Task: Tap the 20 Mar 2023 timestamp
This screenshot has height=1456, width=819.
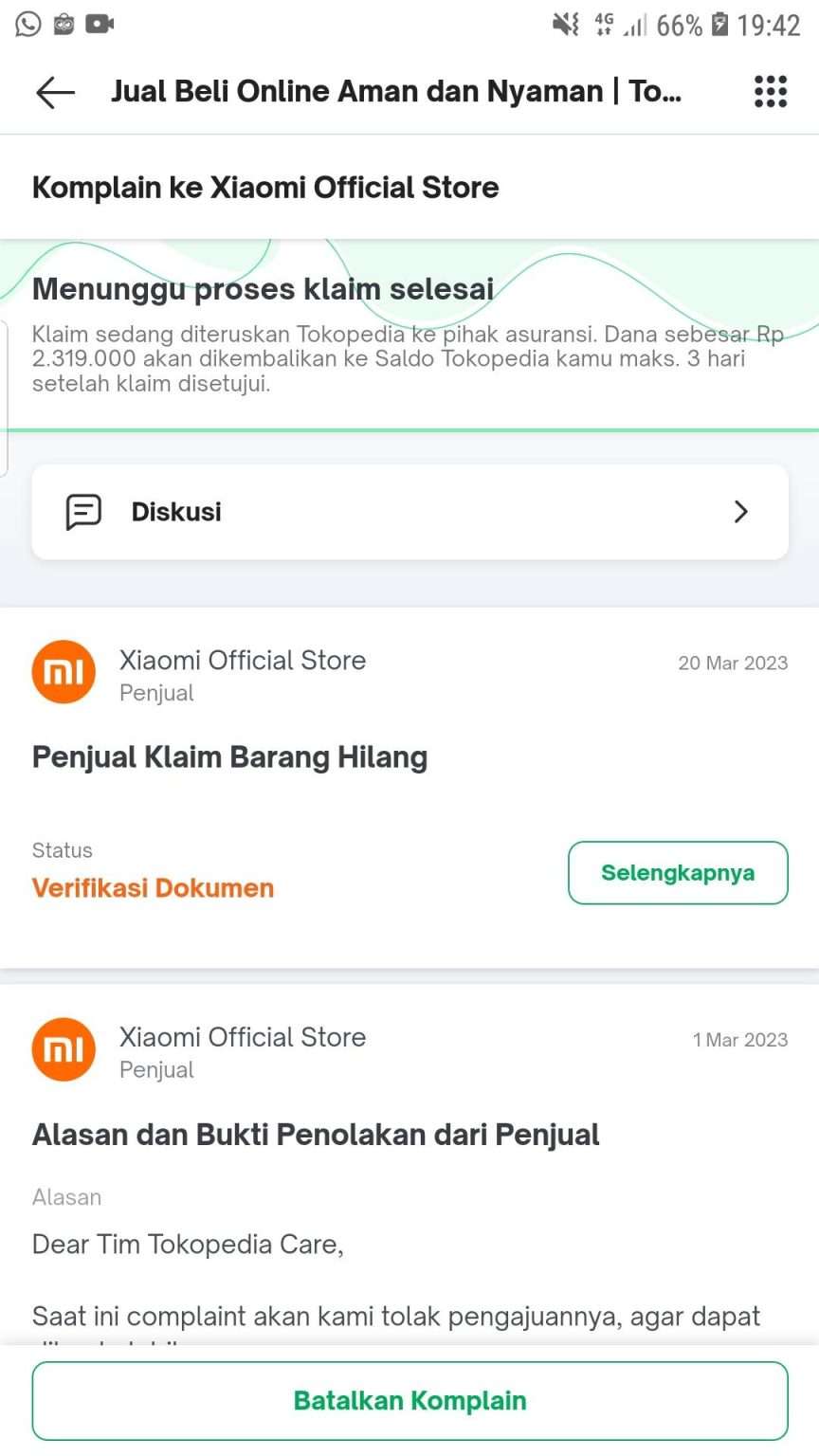Action: (733, 663)
